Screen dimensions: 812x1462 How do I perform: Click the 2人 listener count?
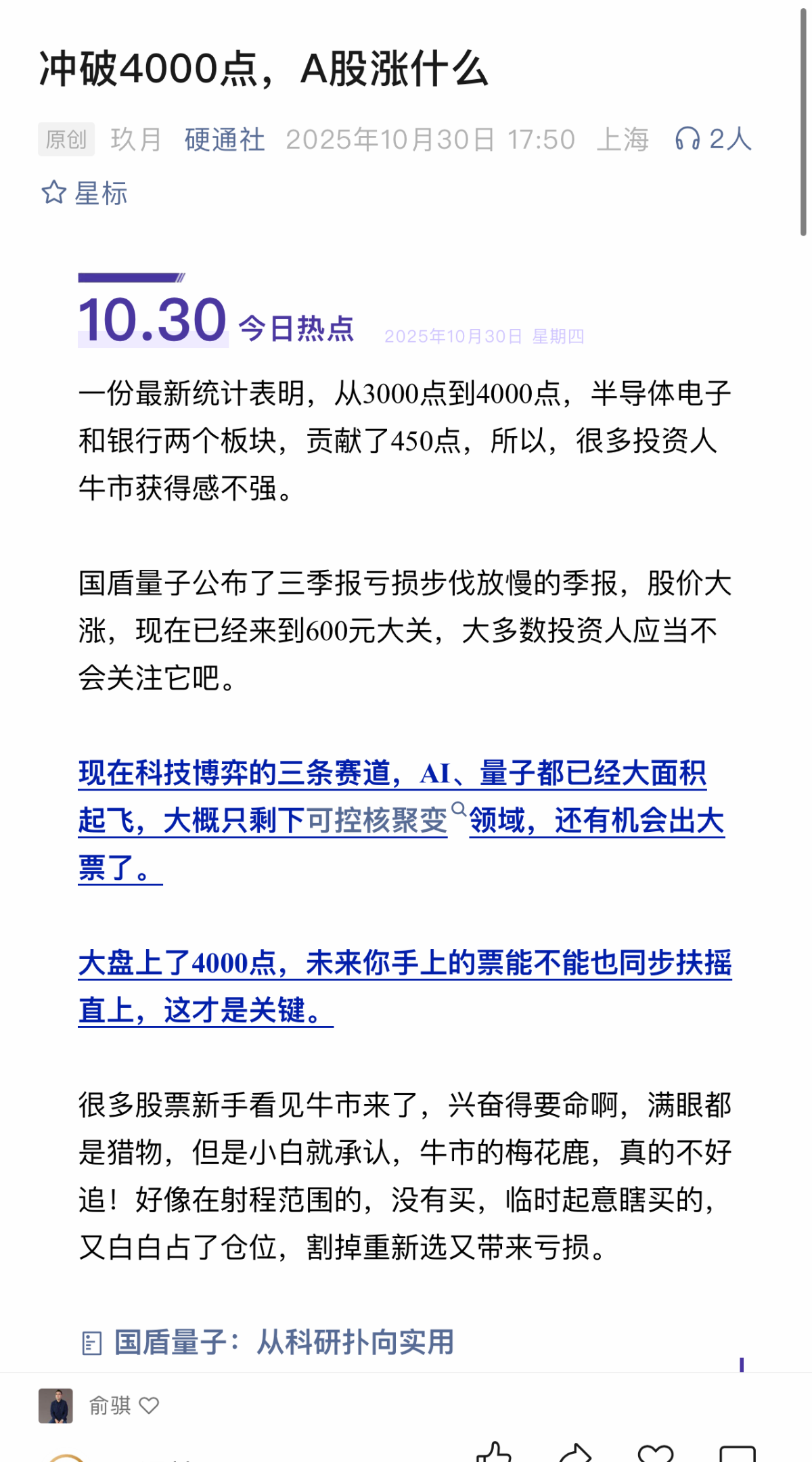(729, 139)
